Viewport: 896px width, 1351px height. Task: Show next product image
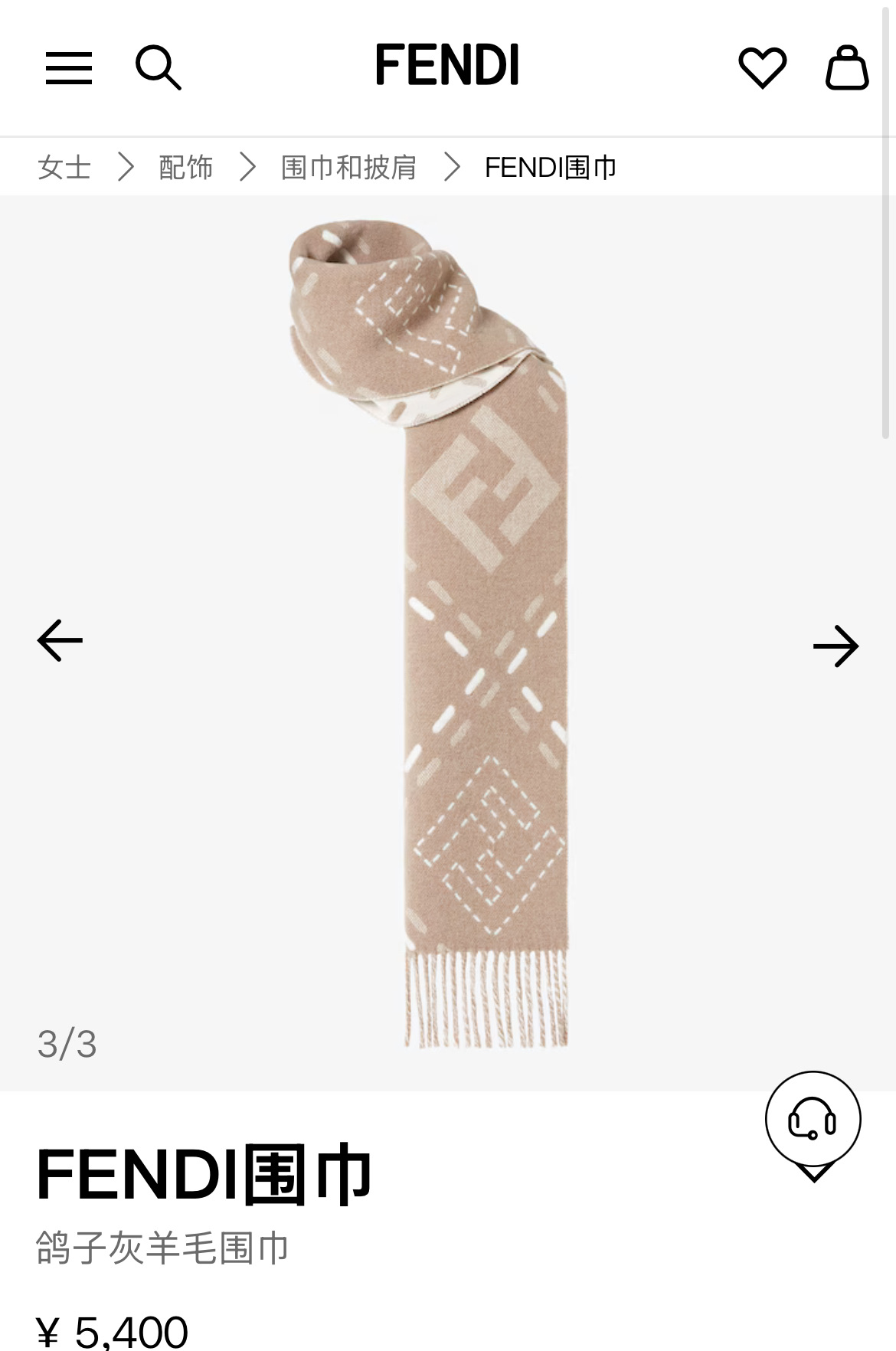836,646
